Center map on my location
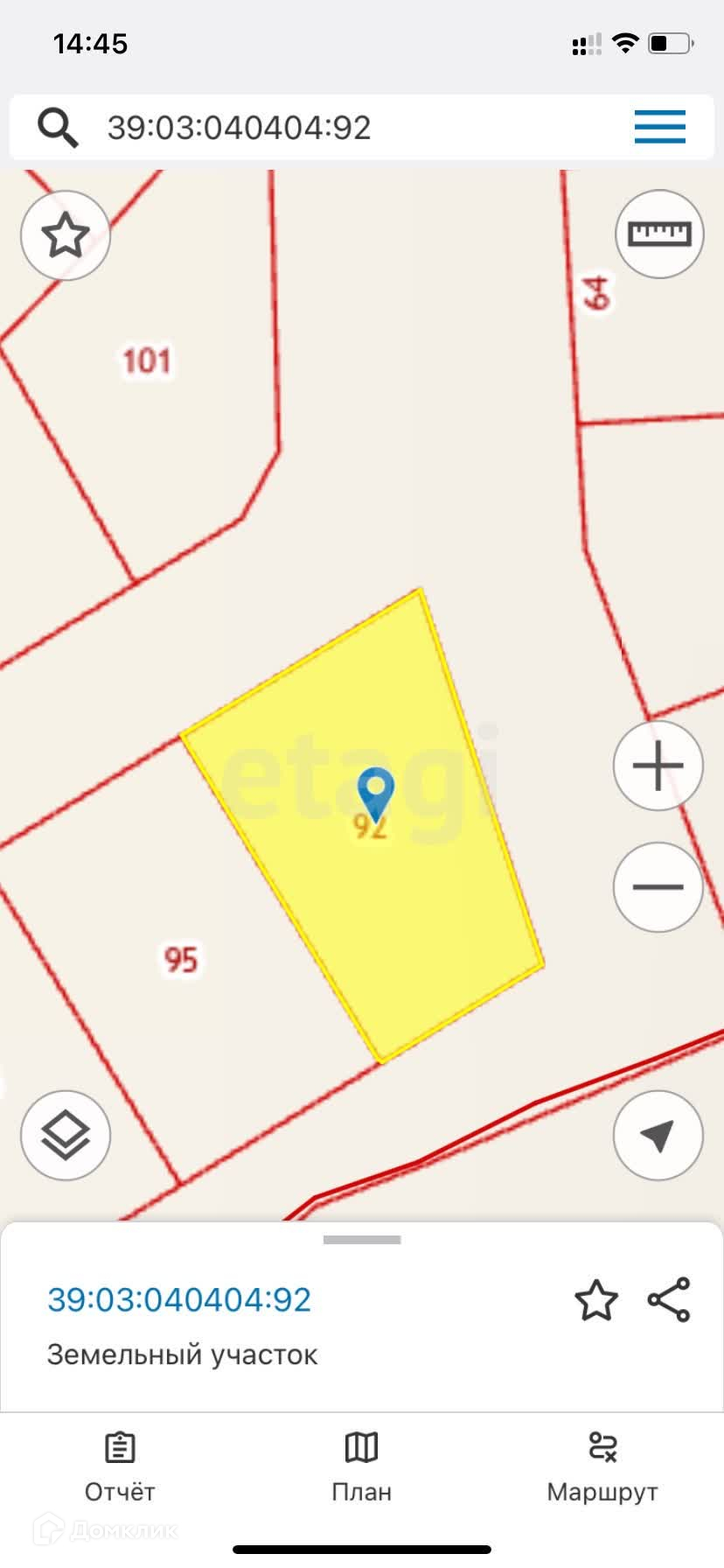The height and width of the screenshot is (1568, 724). [x=658, y=1136]
